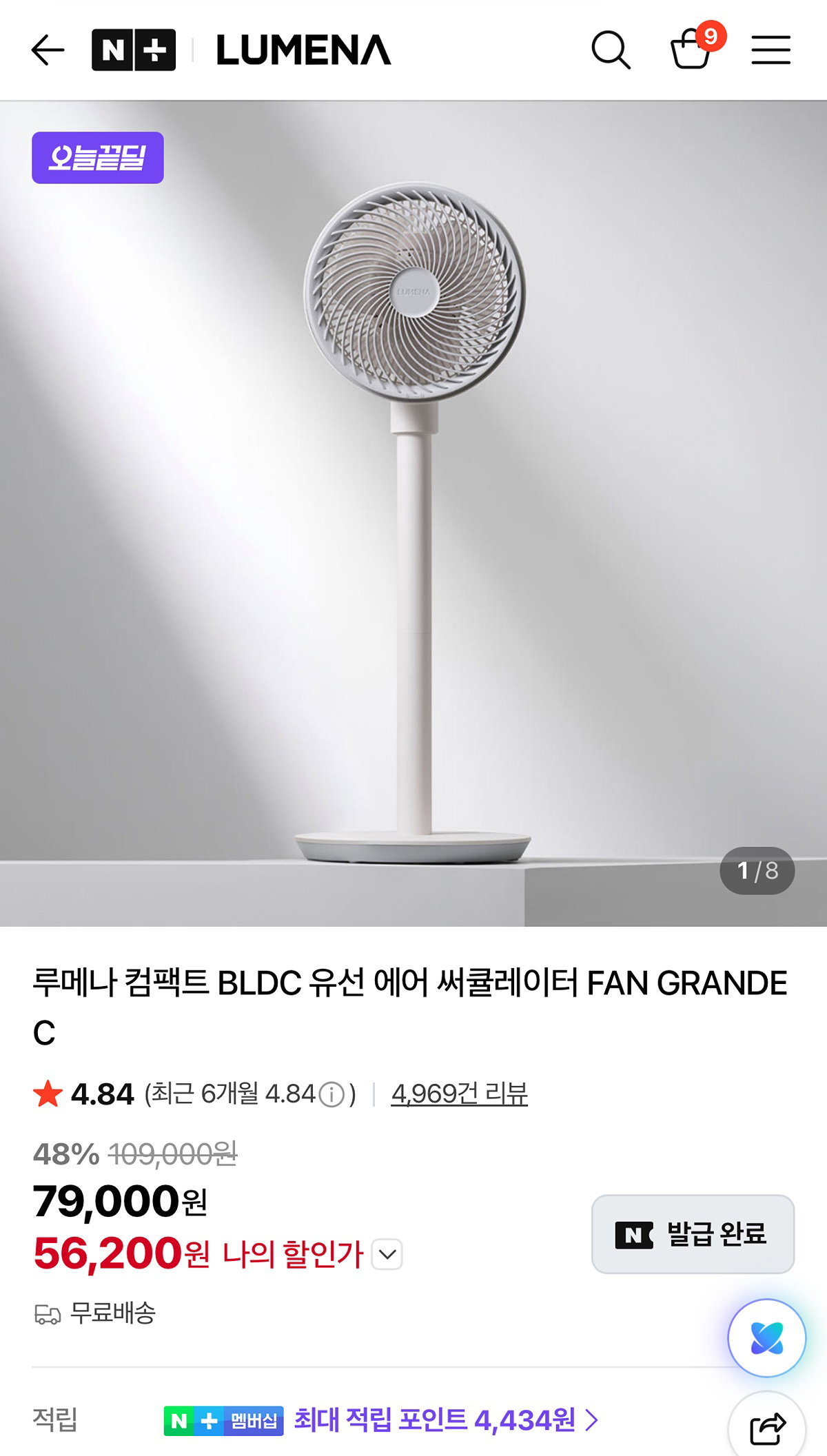Share this product
Screen dimensions: 827x1456
point(767,1428)
